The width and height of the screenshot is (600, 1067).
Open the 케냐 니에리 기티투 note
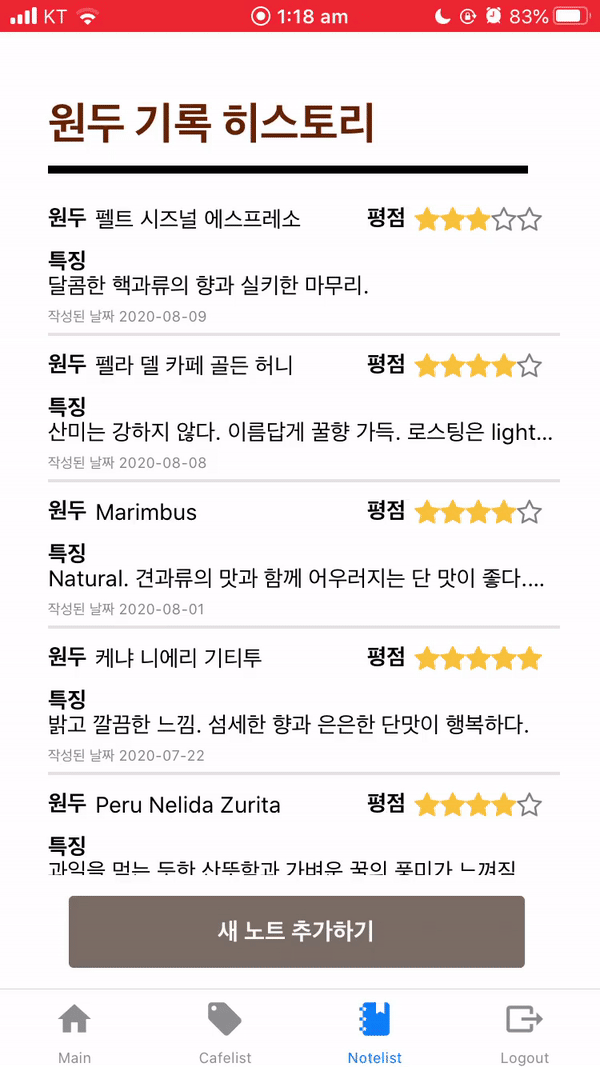(x=303, y=702)
